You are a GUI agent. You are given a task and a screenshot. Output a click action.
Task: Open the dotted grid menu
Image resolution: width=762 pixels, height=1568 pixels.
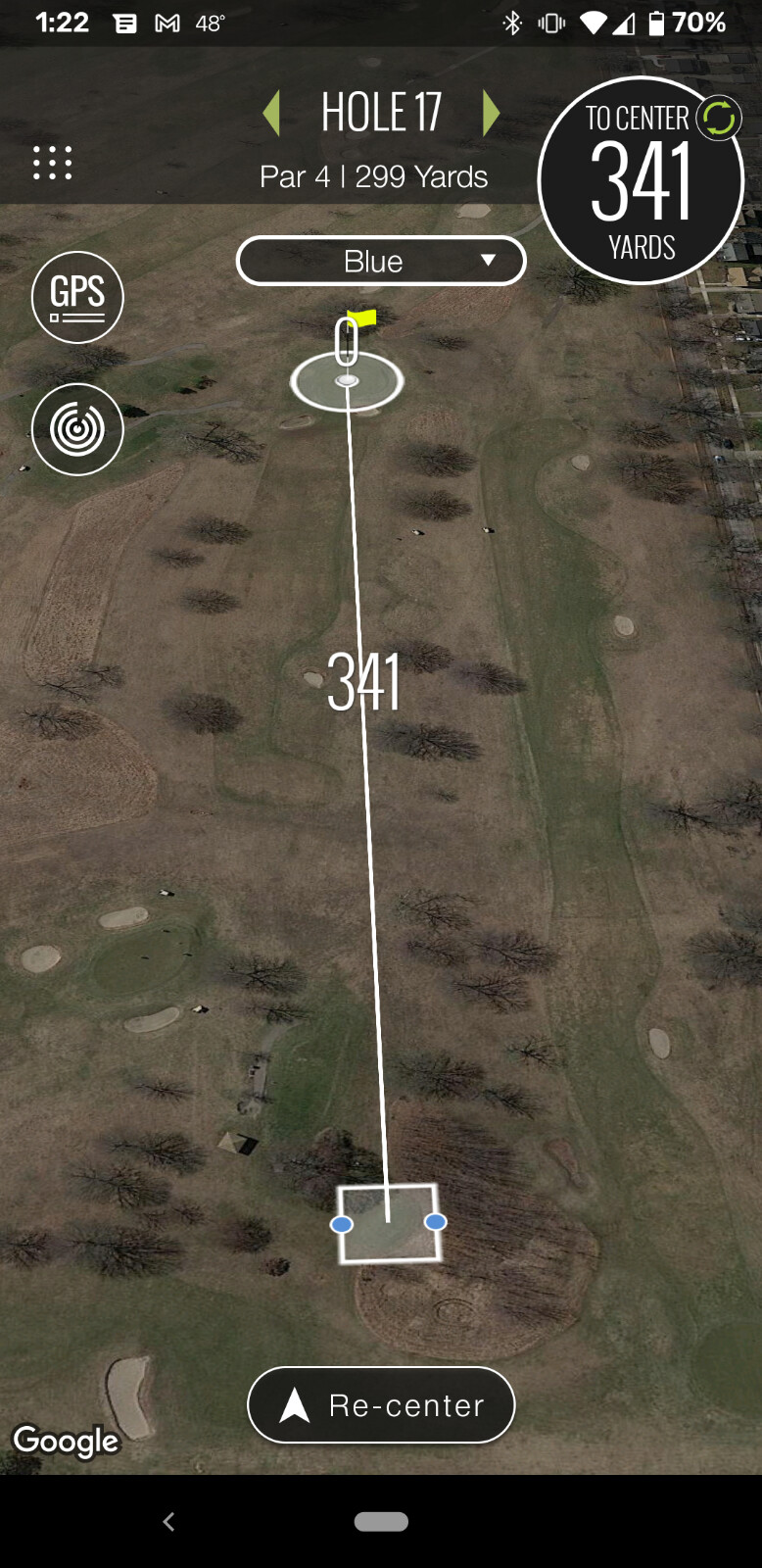52,163
